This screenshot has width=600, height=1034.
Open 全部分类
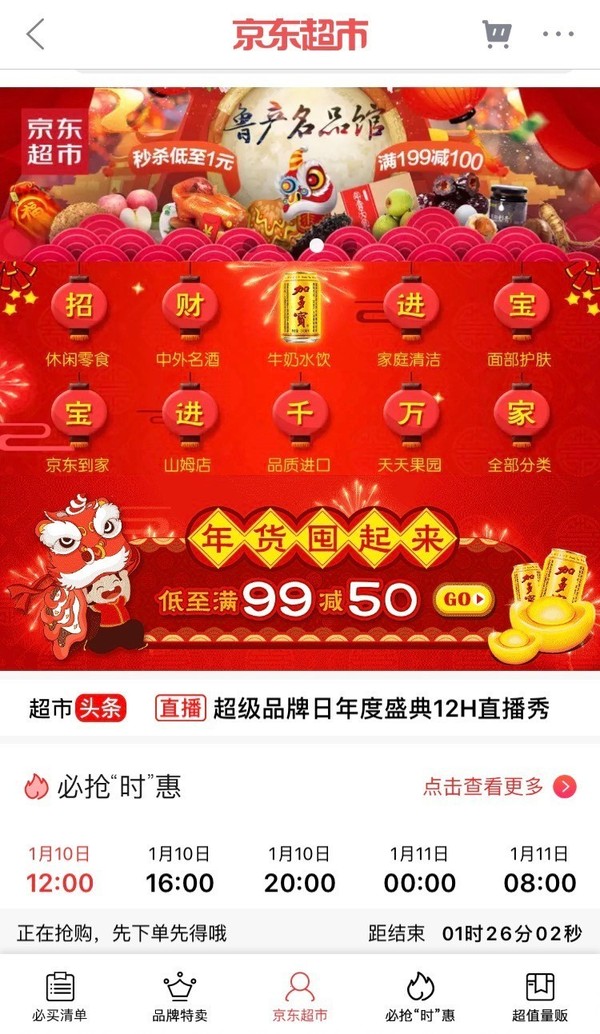(x=520, y=430)
